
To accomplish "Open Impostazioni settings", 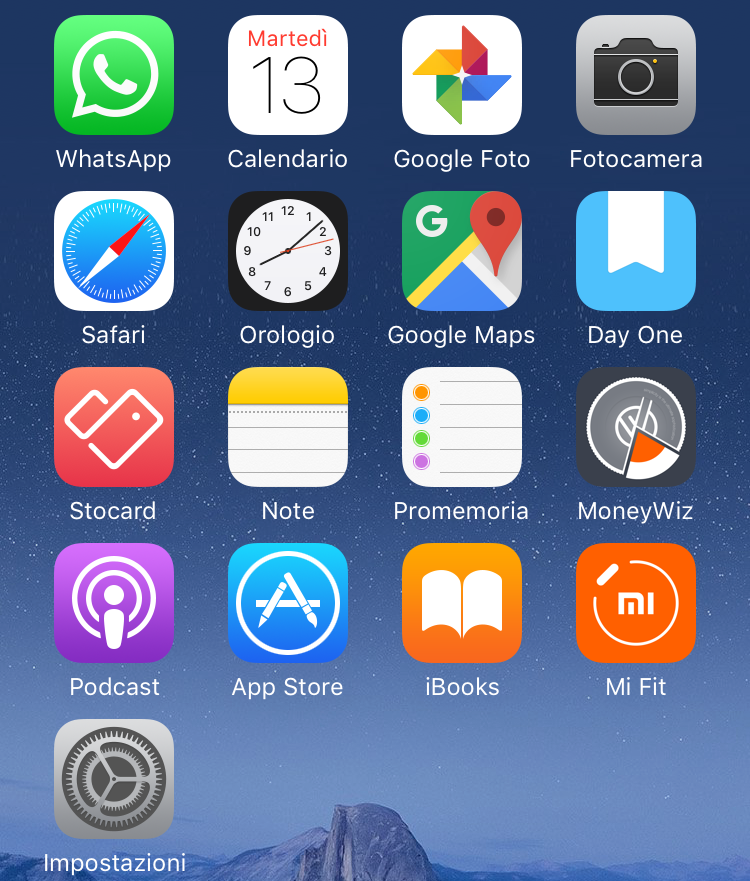I will pos(114,779).
